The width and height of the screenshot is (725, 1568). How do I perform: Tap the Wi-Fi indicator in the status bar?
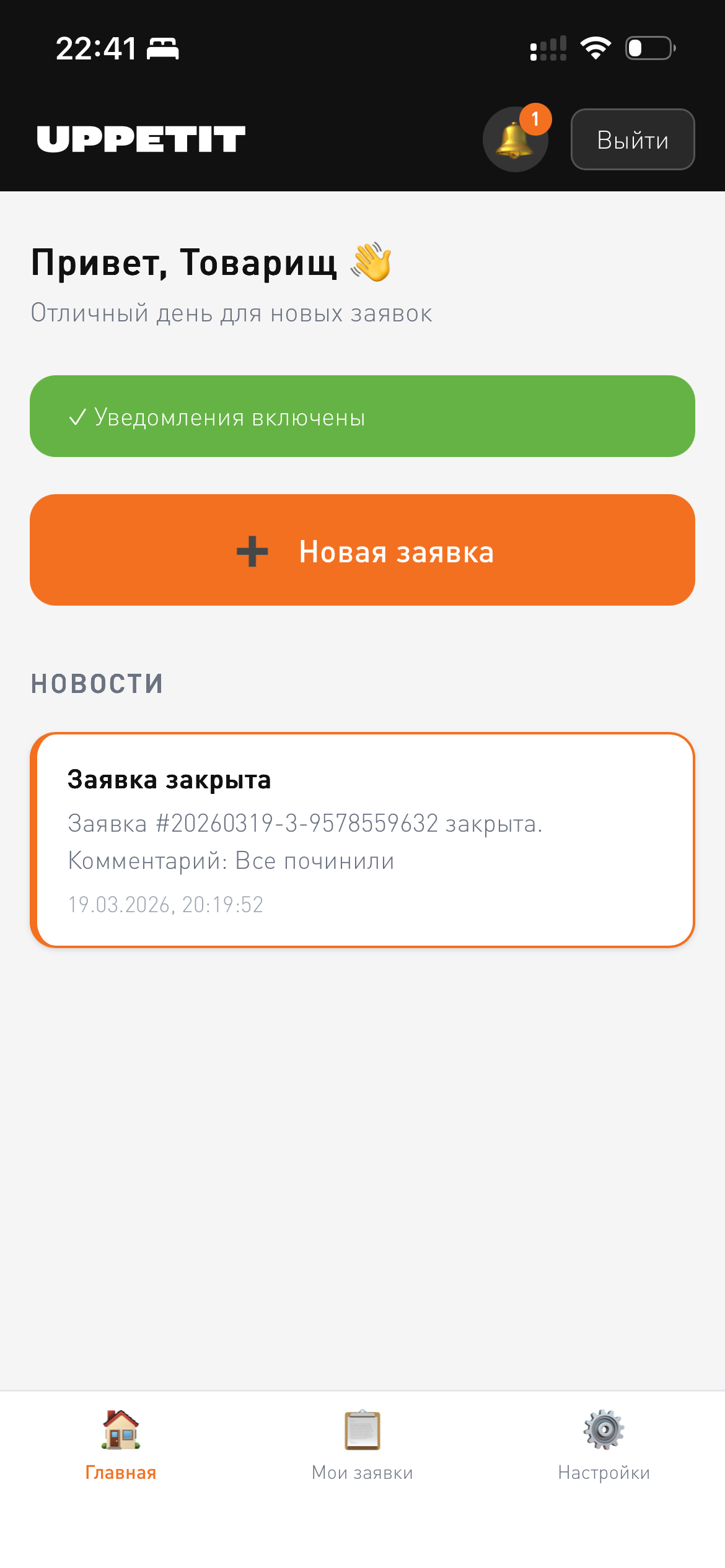pos(594,48)
